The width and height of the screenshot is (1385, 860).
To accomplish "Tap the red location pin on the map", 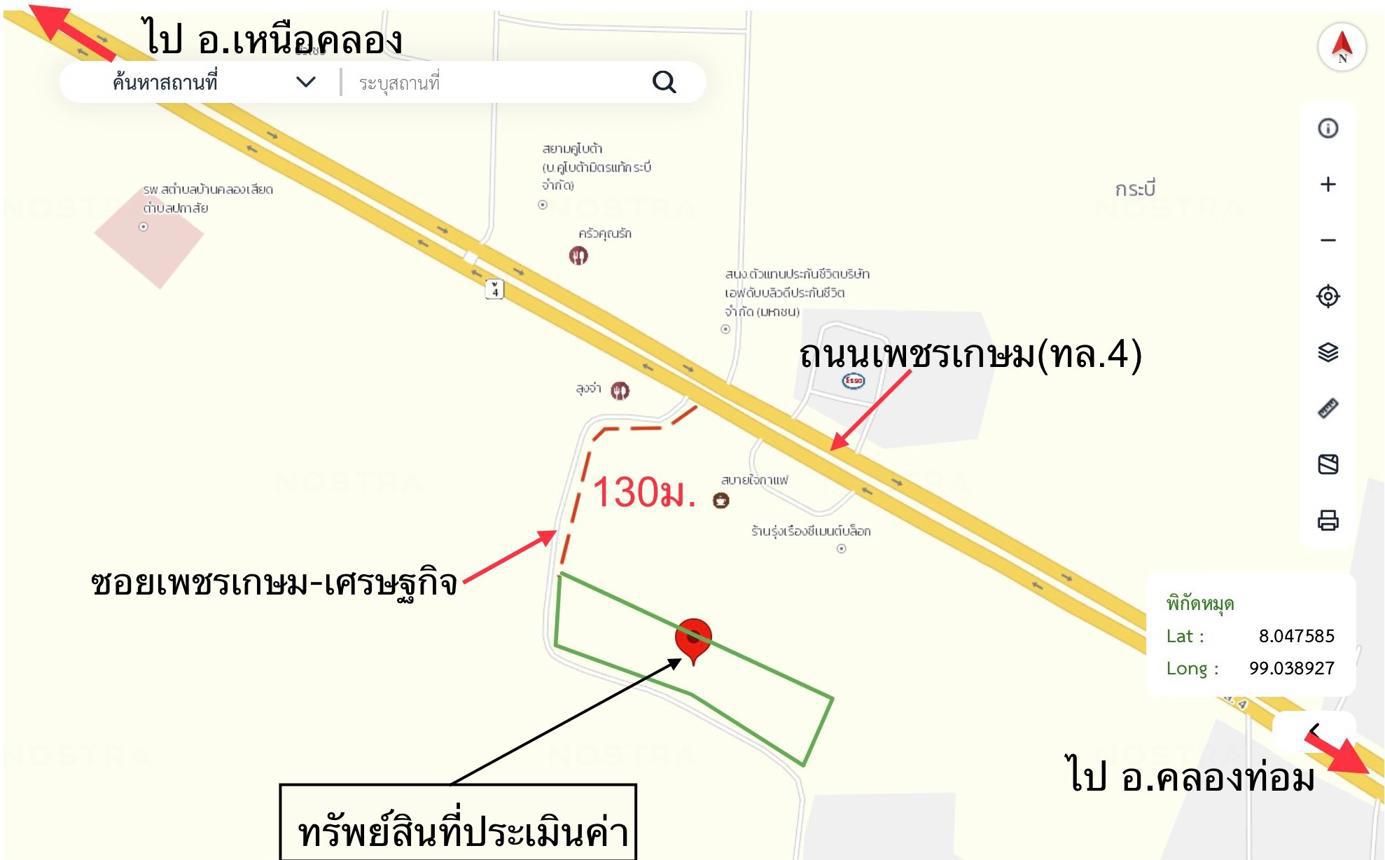I will [693, 638].
